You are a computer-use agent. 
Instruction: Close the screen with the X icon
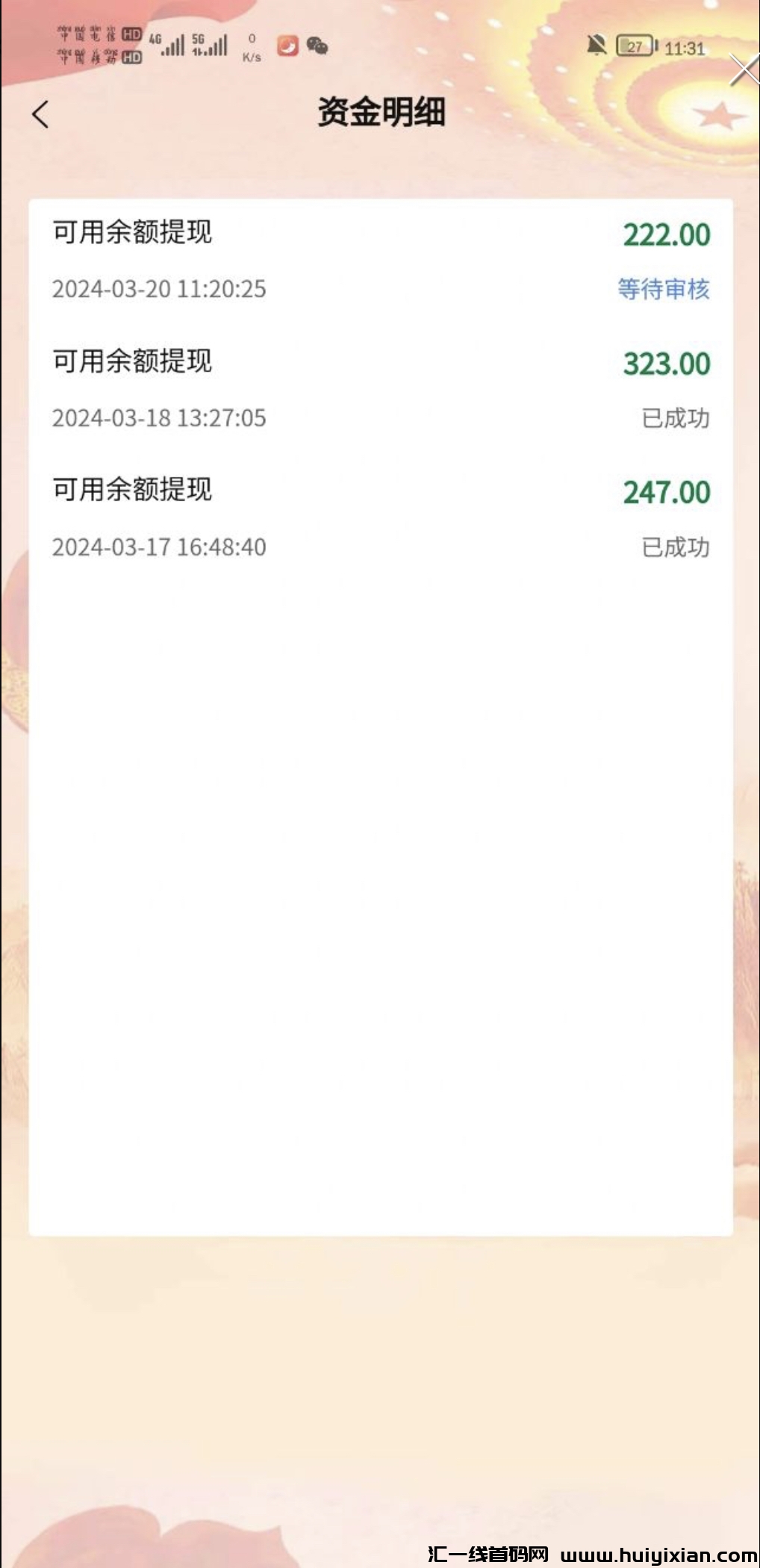coord(744,71)
